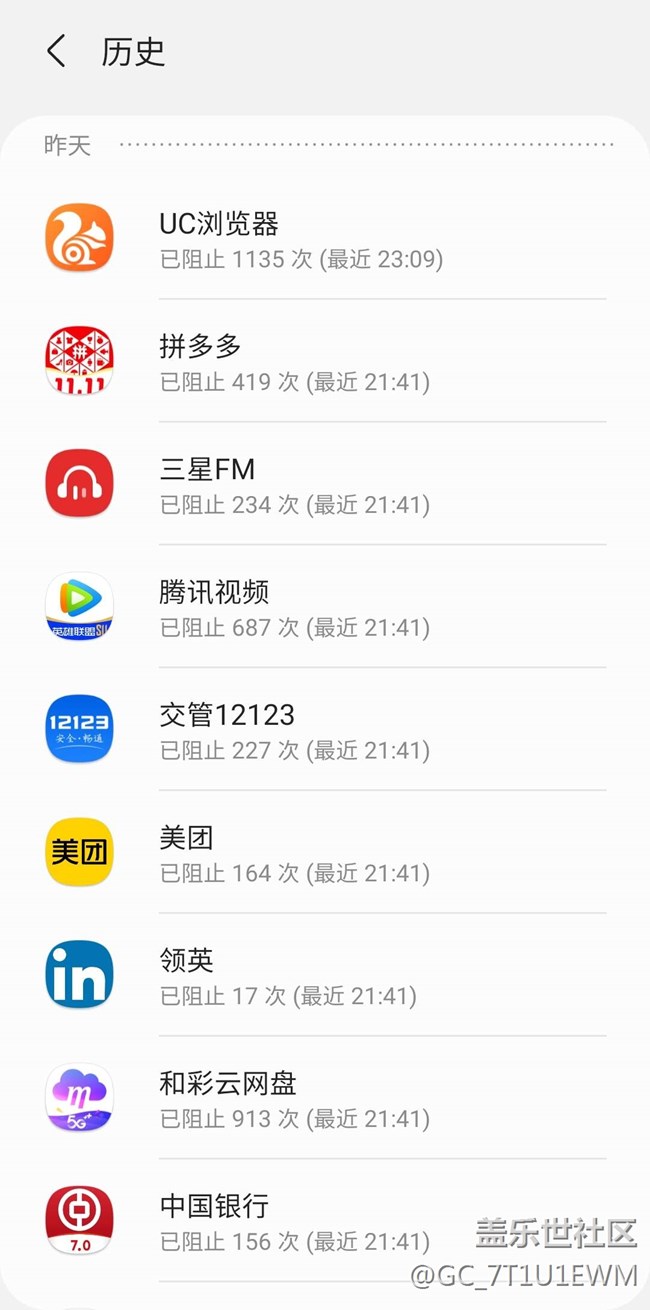Go back from the 历史 screen
The image size is (650, 1310).
(57, 51)
